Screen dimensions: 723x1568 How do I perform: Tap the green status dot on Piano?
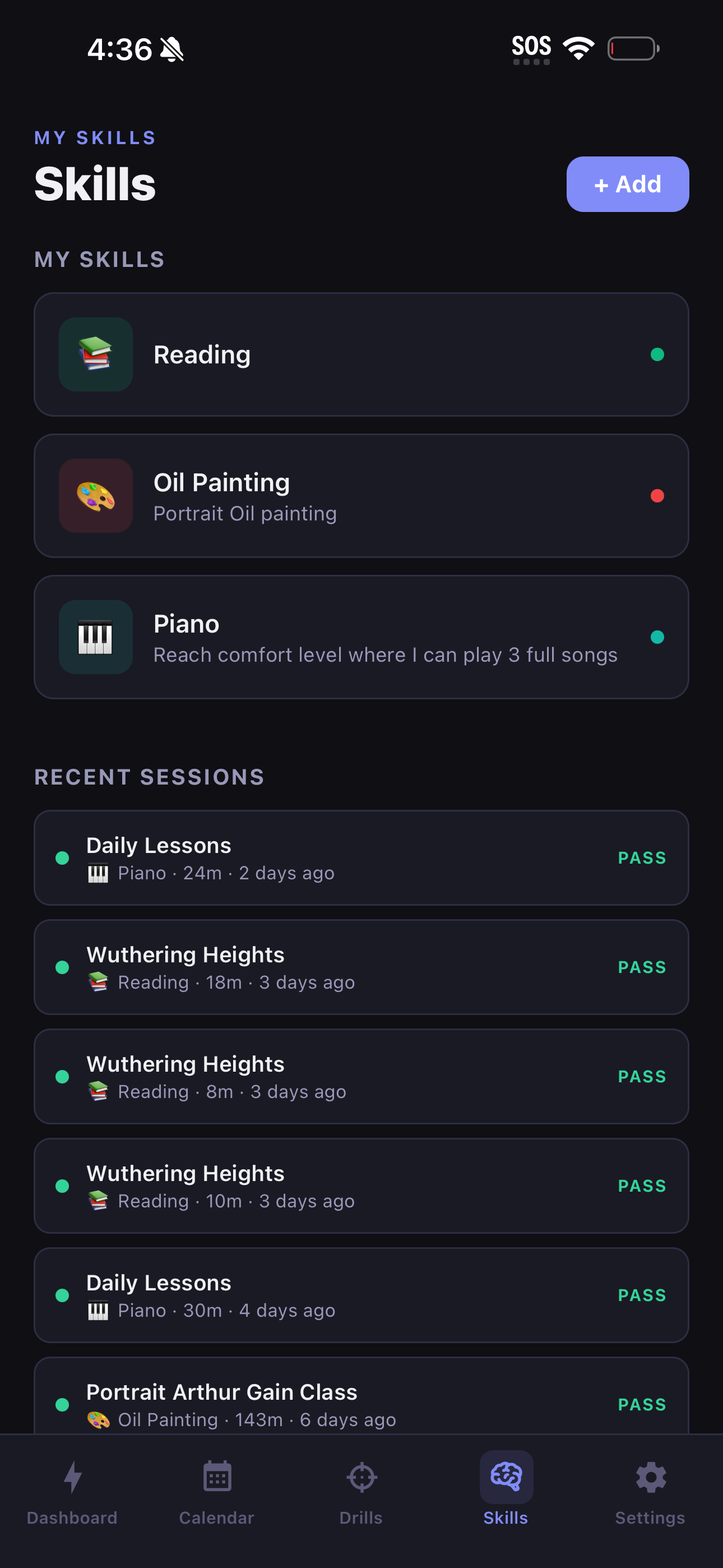[657, 637]
